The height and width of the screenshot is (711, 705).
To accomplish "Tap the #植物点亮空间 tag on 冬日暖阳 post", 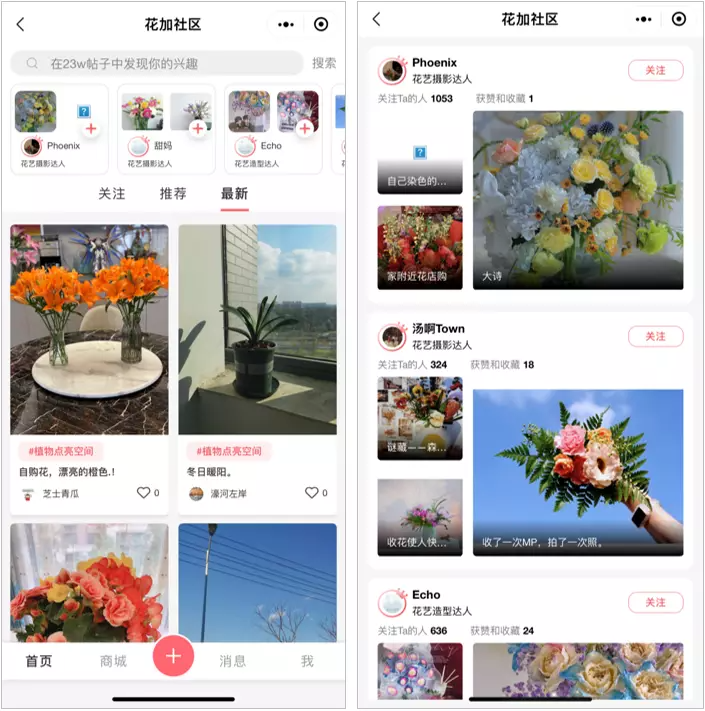I will (x=229, y=451).
